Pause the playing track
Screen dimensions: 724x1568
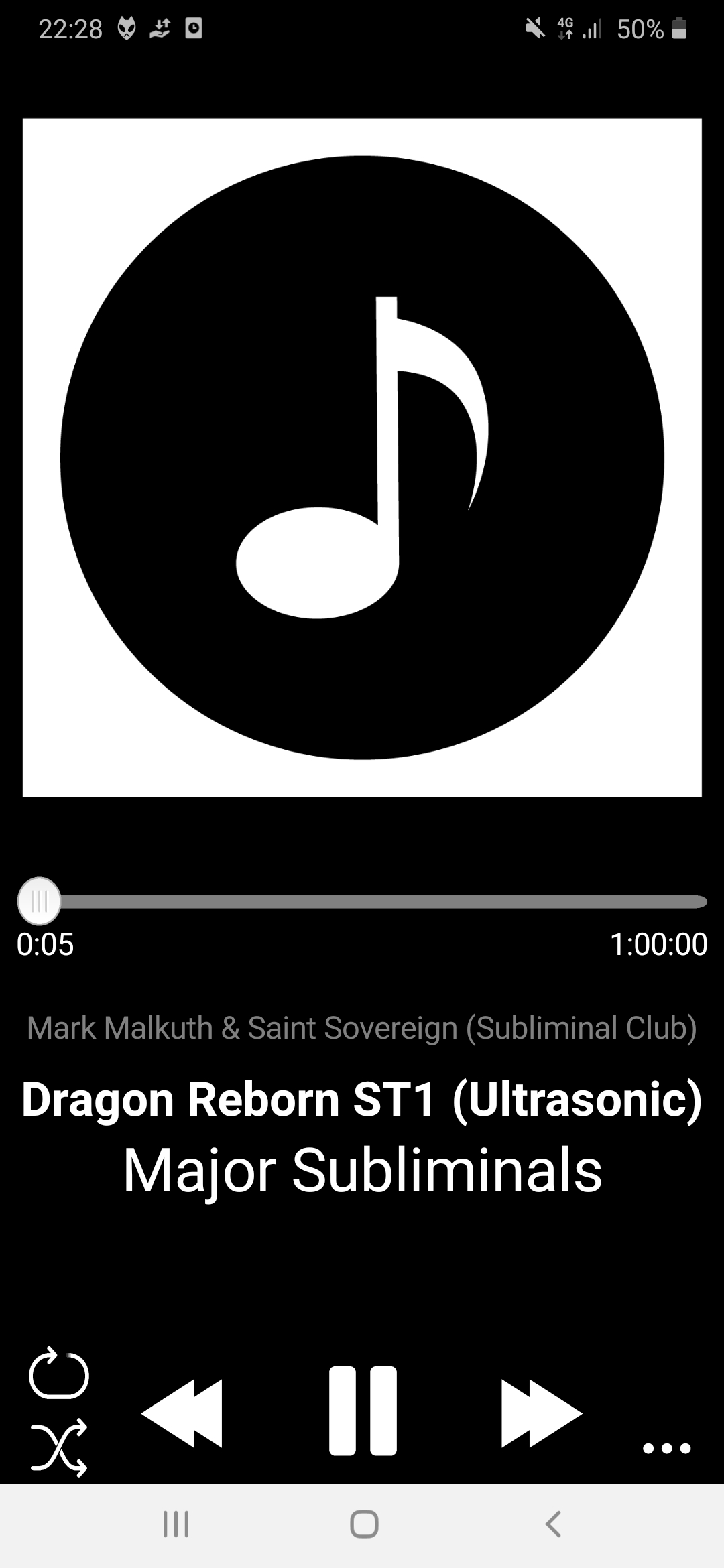(x=363, y=1411)
